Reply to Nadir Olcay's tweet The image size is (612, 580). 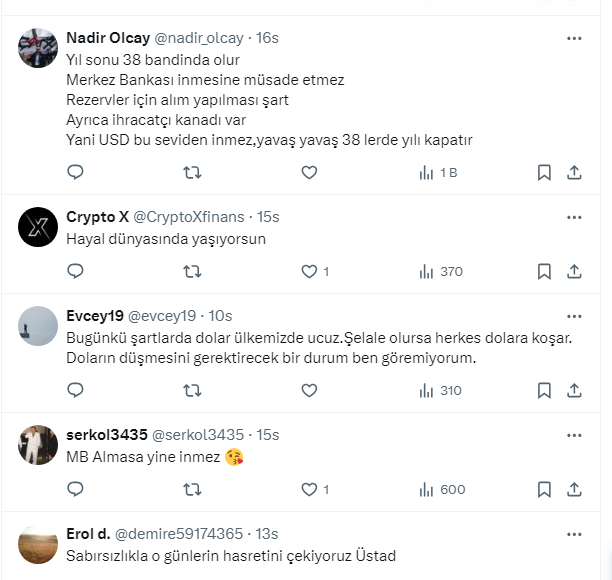pyautogui.click(x=75, y=172)
